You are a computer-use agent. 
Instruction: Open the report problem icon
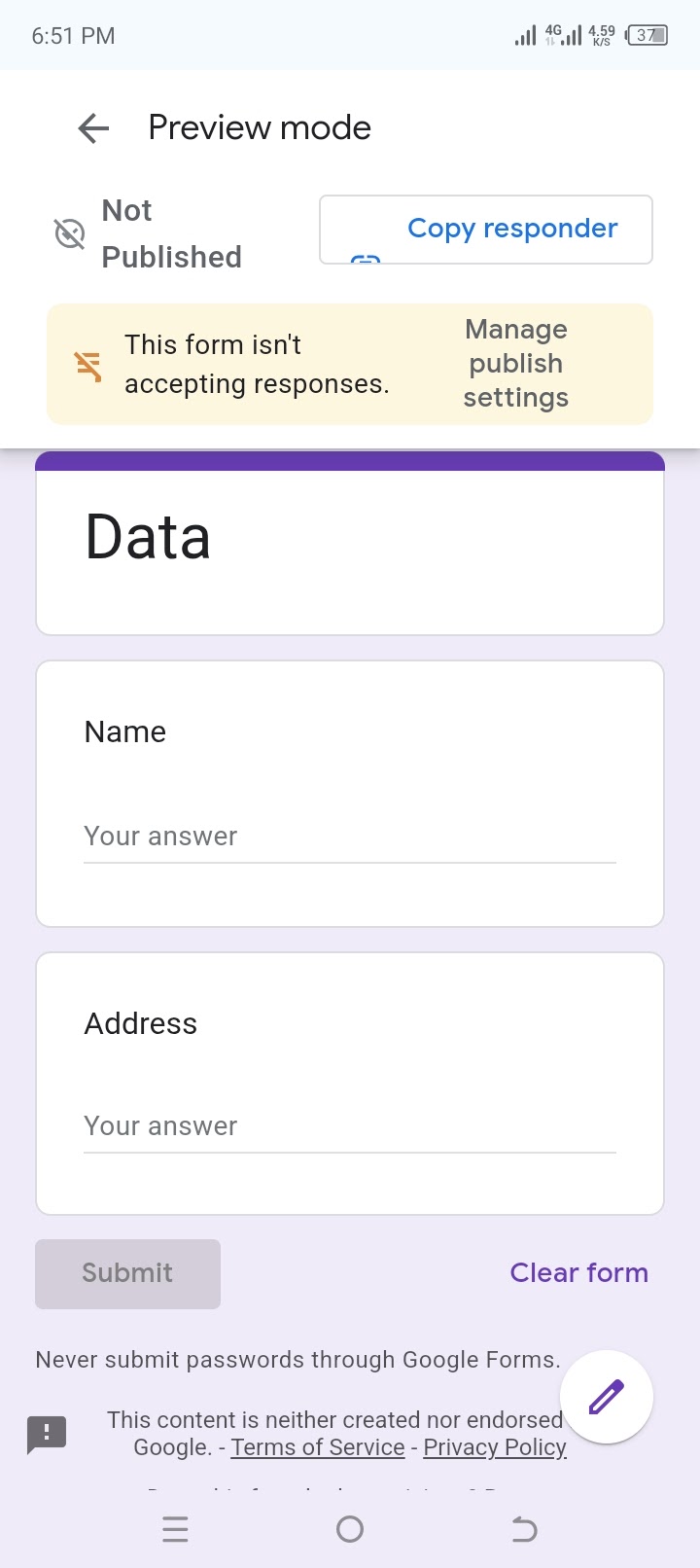(x=47, y=1434)
